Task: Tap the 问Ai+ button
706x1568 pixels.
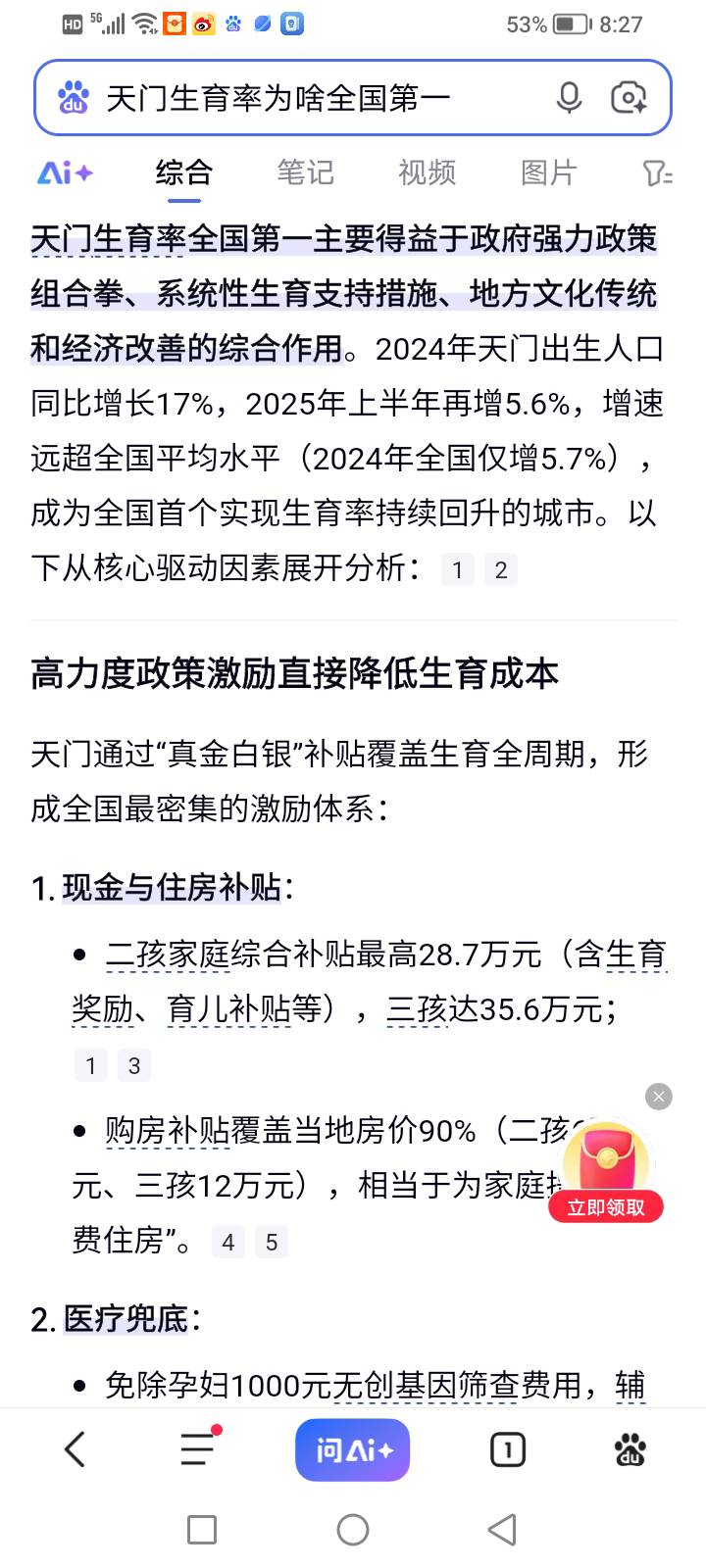Action: pyautogui.click(x=353, y=1449)
